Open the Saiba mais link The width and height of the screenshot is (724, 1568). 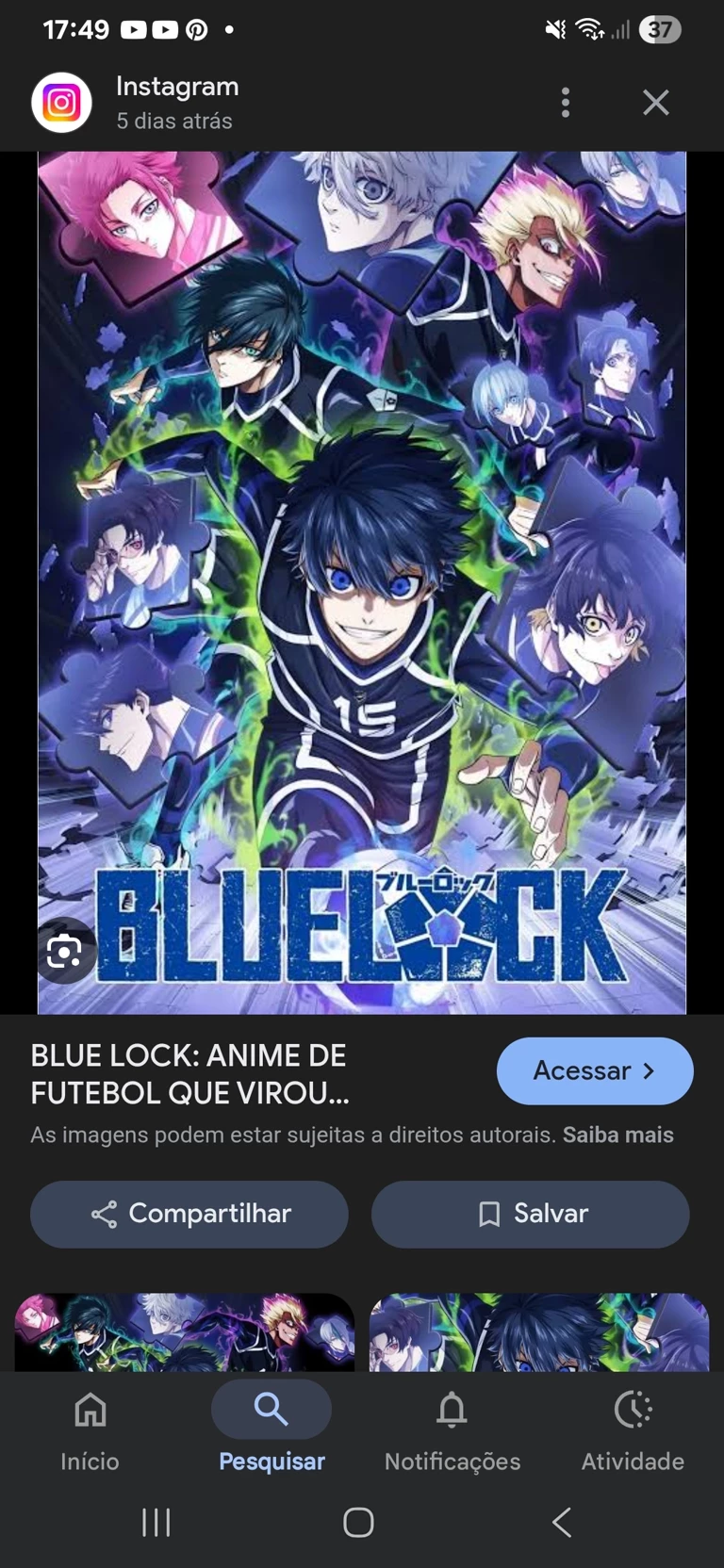coord(618,1135)
